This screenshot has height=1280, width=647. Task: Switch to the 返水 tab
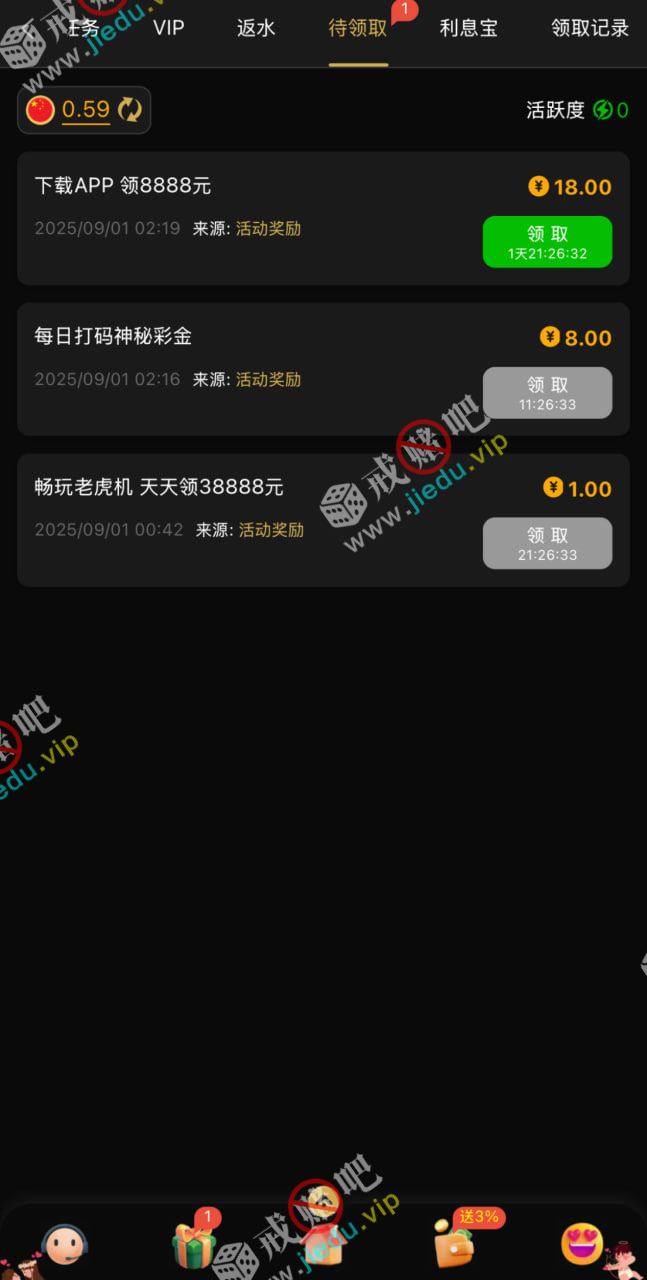(256, 28)
